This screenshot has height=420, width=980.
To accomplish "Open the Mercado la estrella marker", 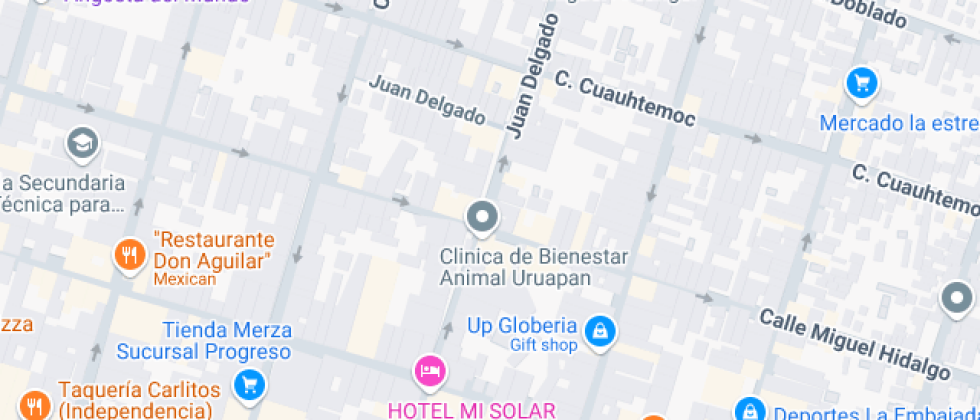I will [862, 85].
